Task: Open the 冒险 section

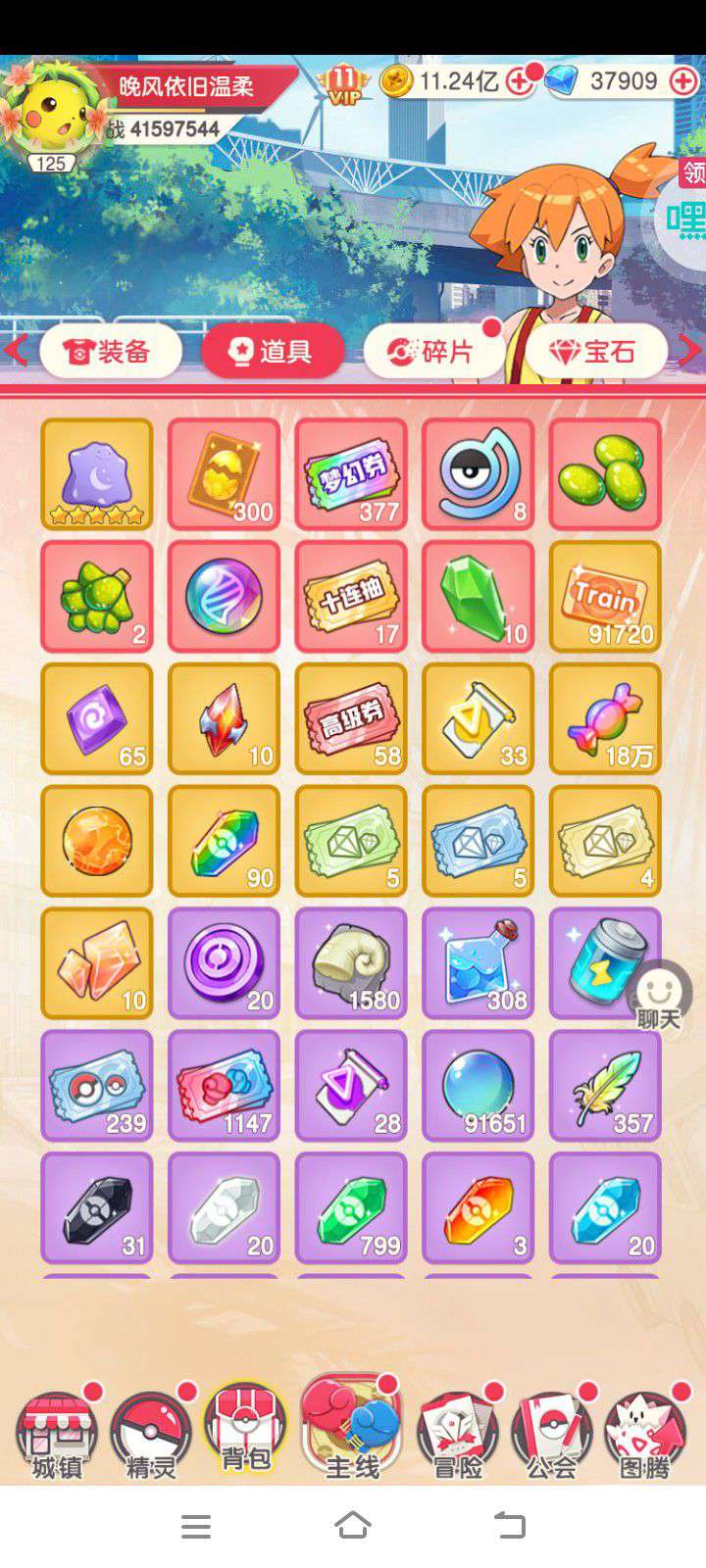Action: tap(457, 1436)
